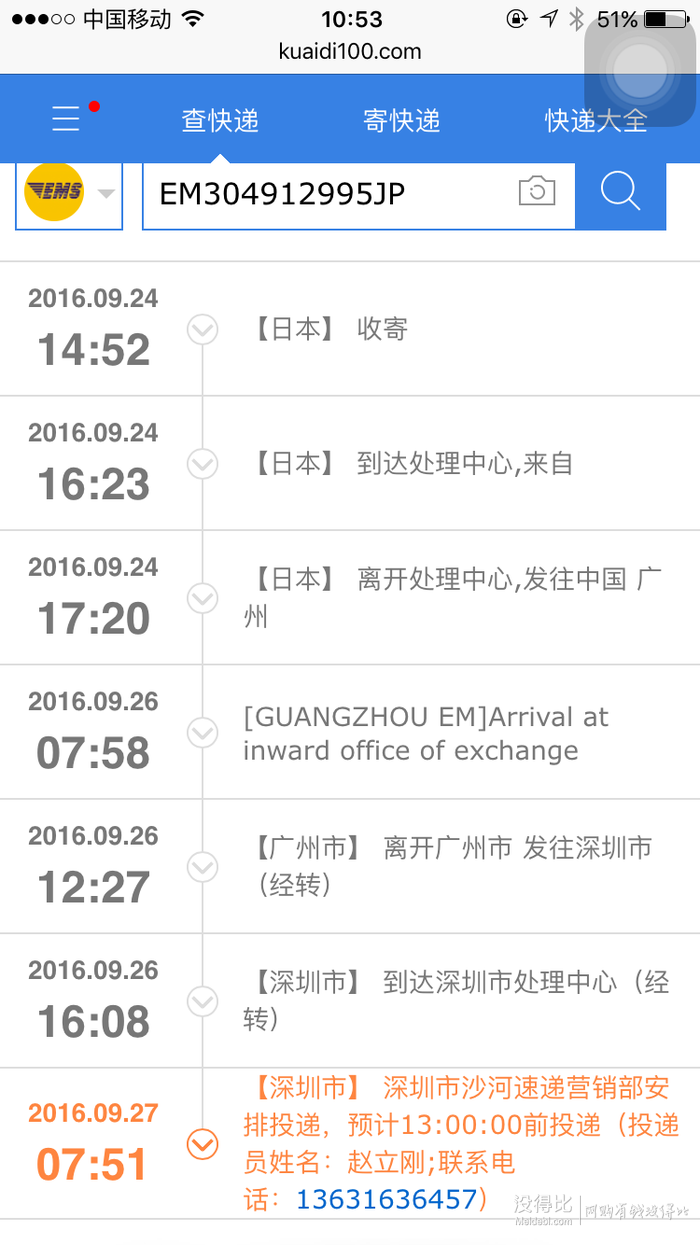Switch to the 寄快递 tab

coord(401,121)
